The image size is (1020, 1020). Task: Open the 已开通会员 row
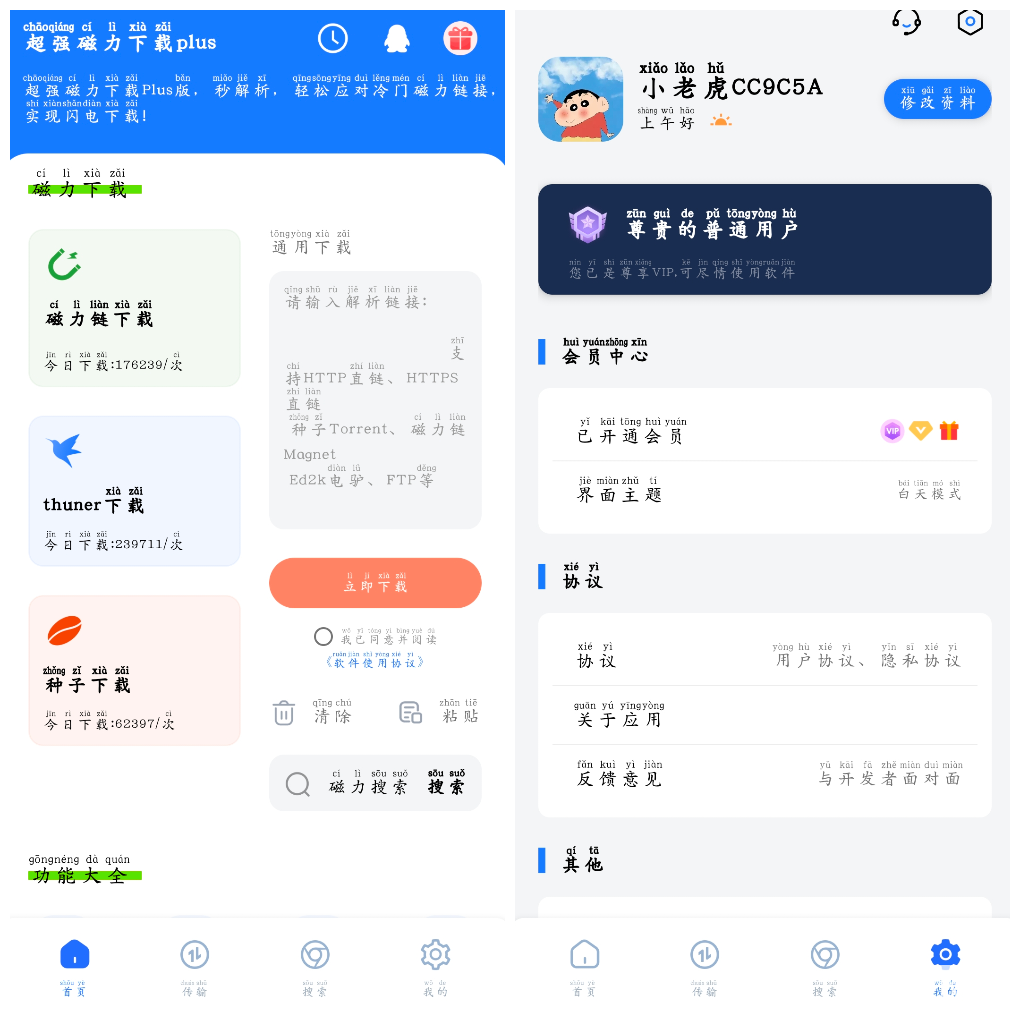tap(764, 432)
